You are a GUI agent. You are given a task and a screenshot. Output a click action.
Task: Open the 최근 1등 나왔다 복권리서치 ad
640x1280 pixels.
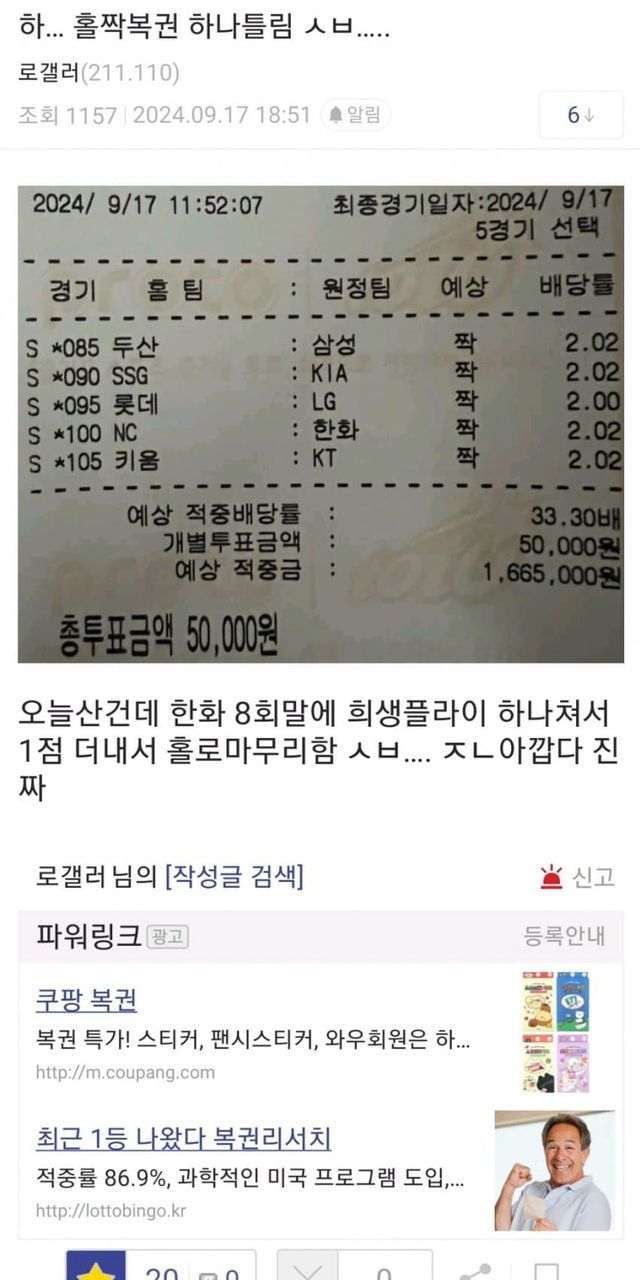coord(183,1137)
